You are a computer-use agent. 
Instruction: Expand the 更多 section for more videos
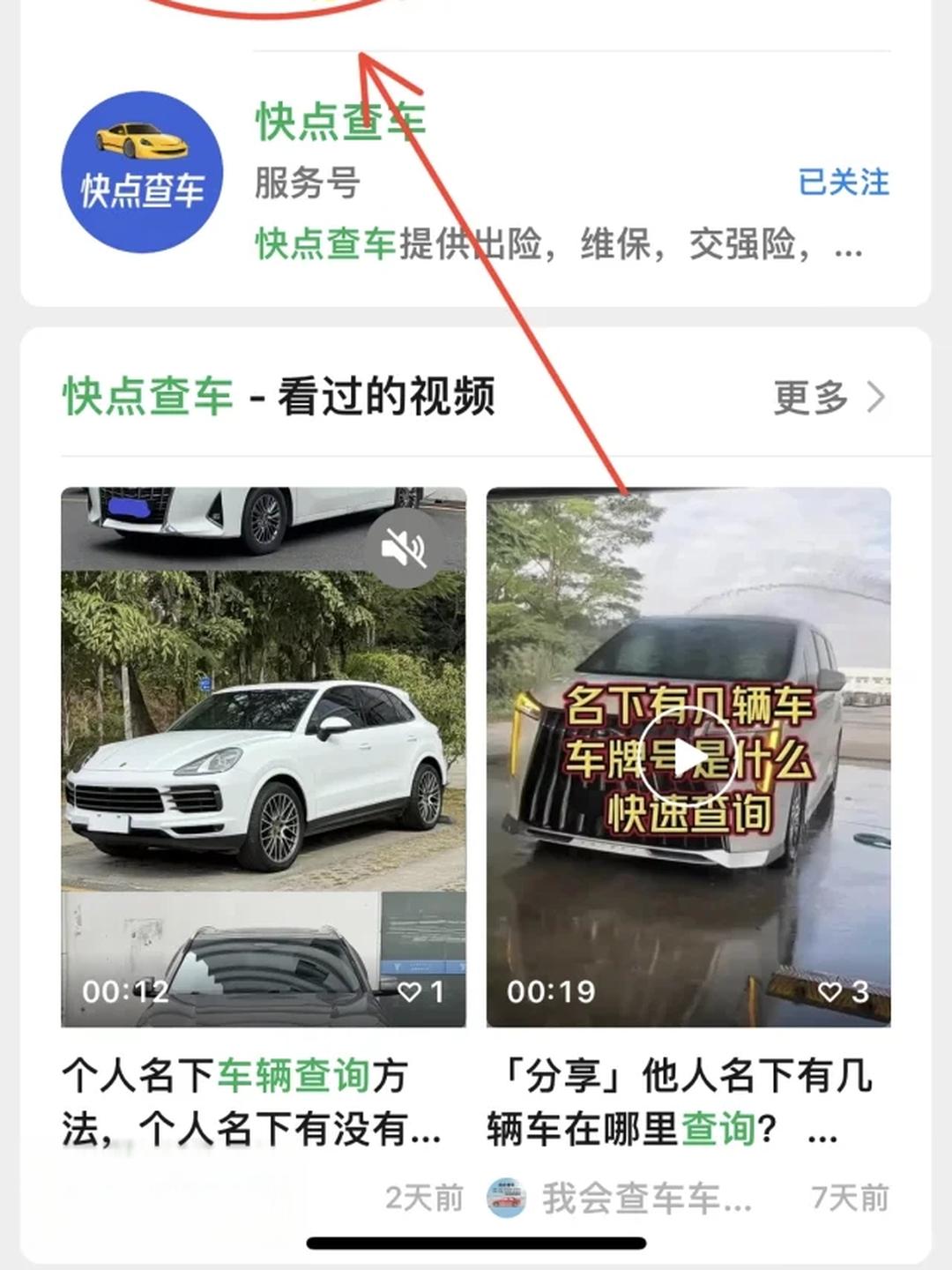813,399
